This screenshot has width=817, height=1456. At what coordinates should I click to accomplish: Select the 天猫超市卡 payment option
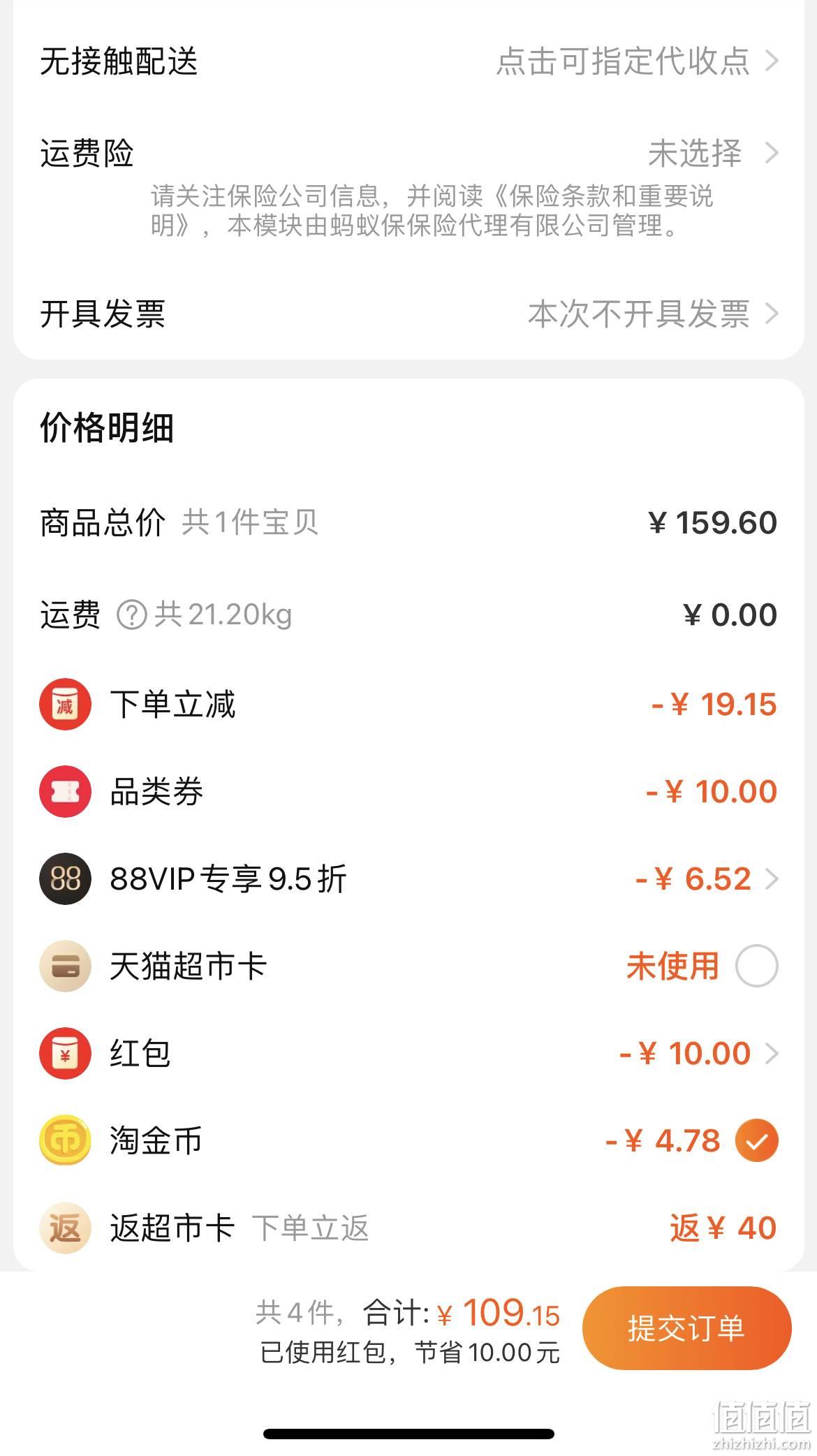coord(756,966)
